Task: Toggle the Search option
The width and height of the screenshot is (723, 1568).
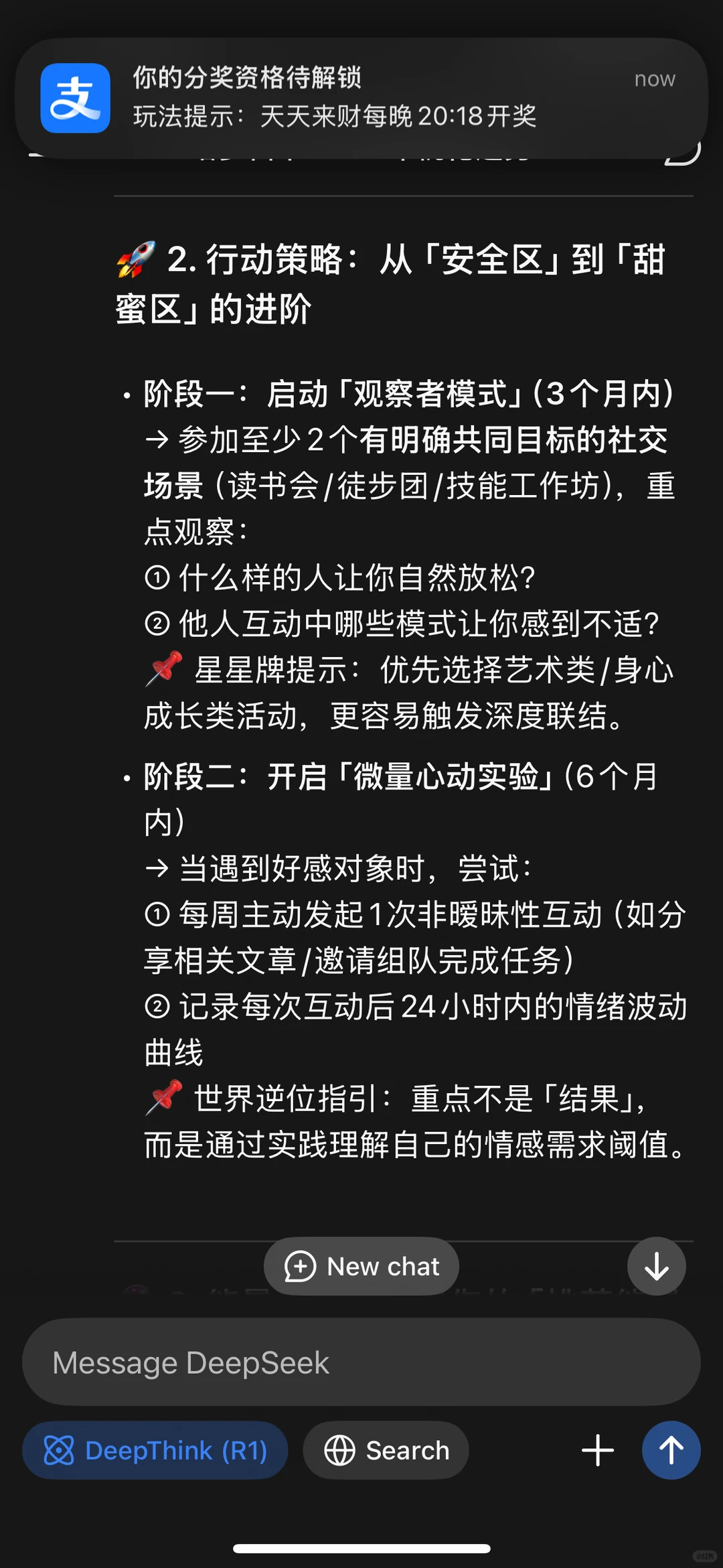Action: tap(386, 1451)
